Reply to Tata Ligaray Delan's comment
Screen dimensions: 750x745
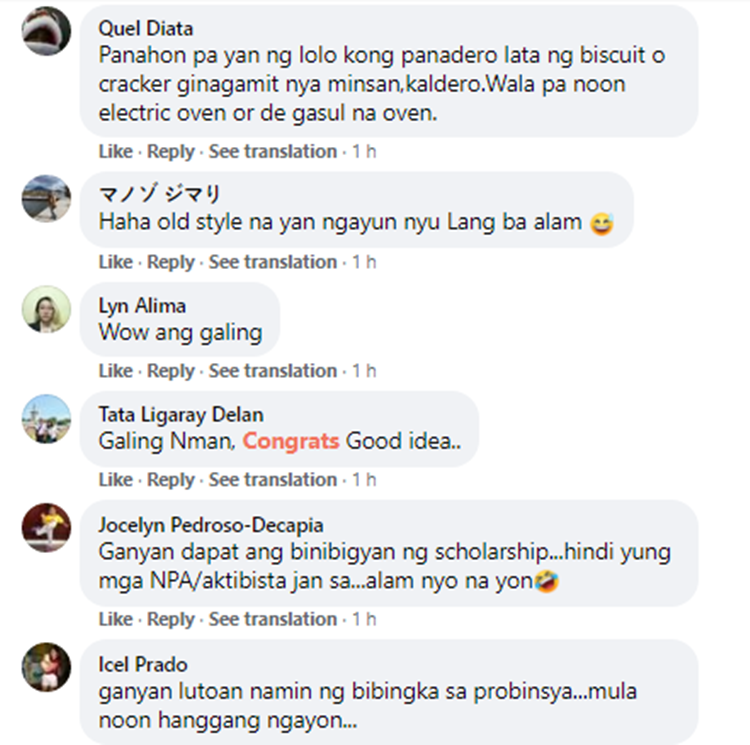pos(170,480)
